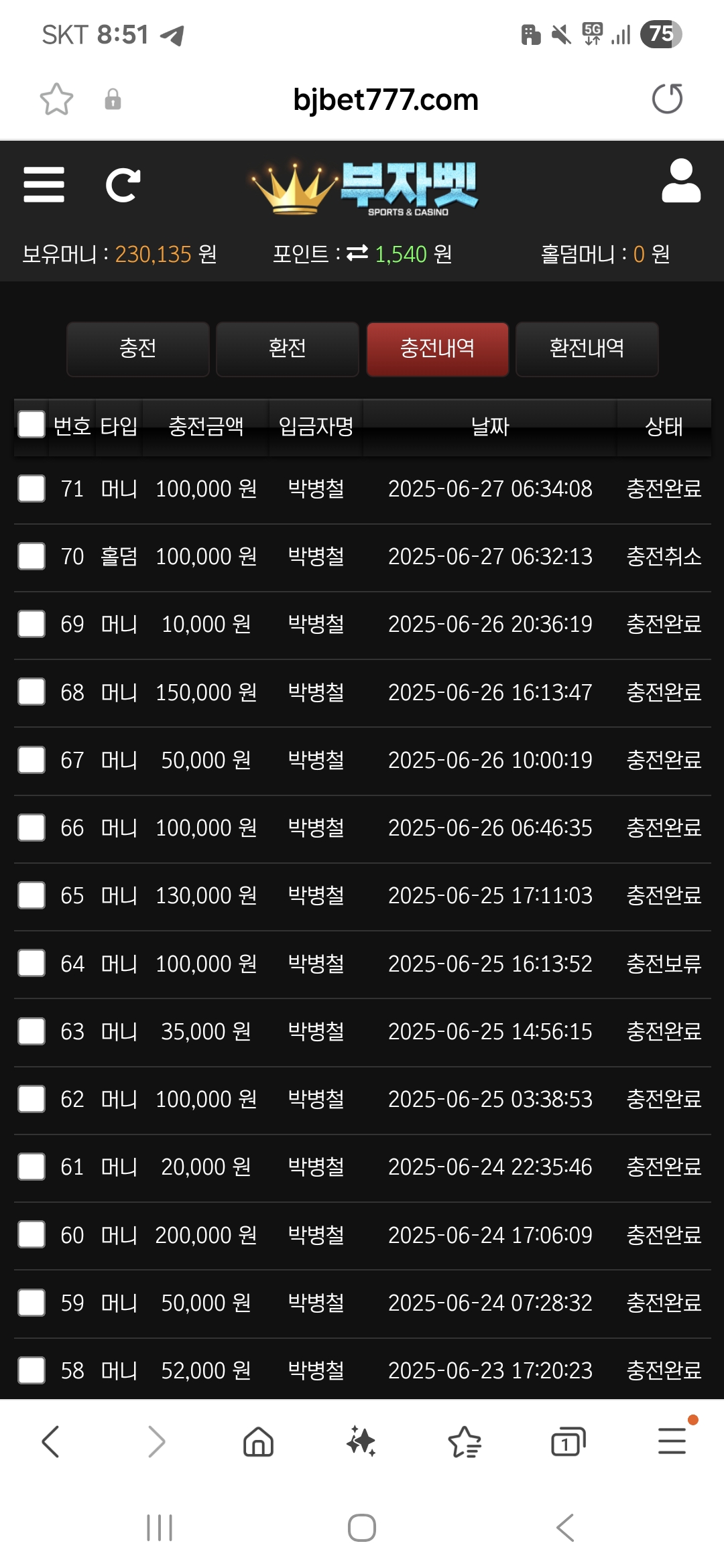Select the 충전내역 tab
Screen dimensions: 724x1568
click(x=437, y=349)
